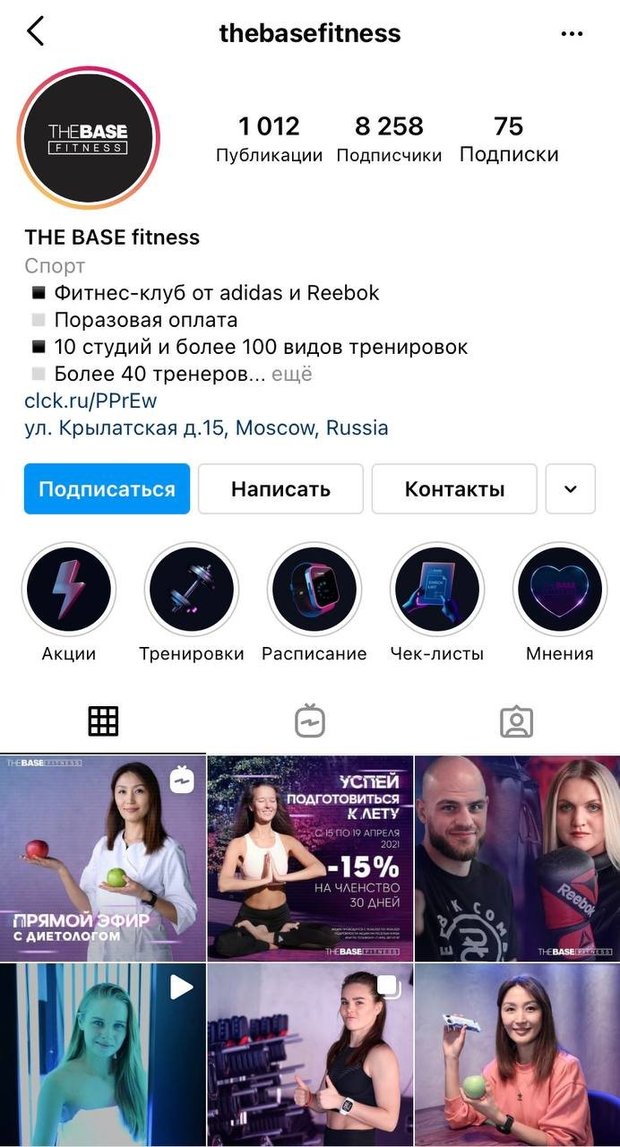This screenshot has width=620, height=1147.
Task: Open the Акции story highlight
Action: 69,590
